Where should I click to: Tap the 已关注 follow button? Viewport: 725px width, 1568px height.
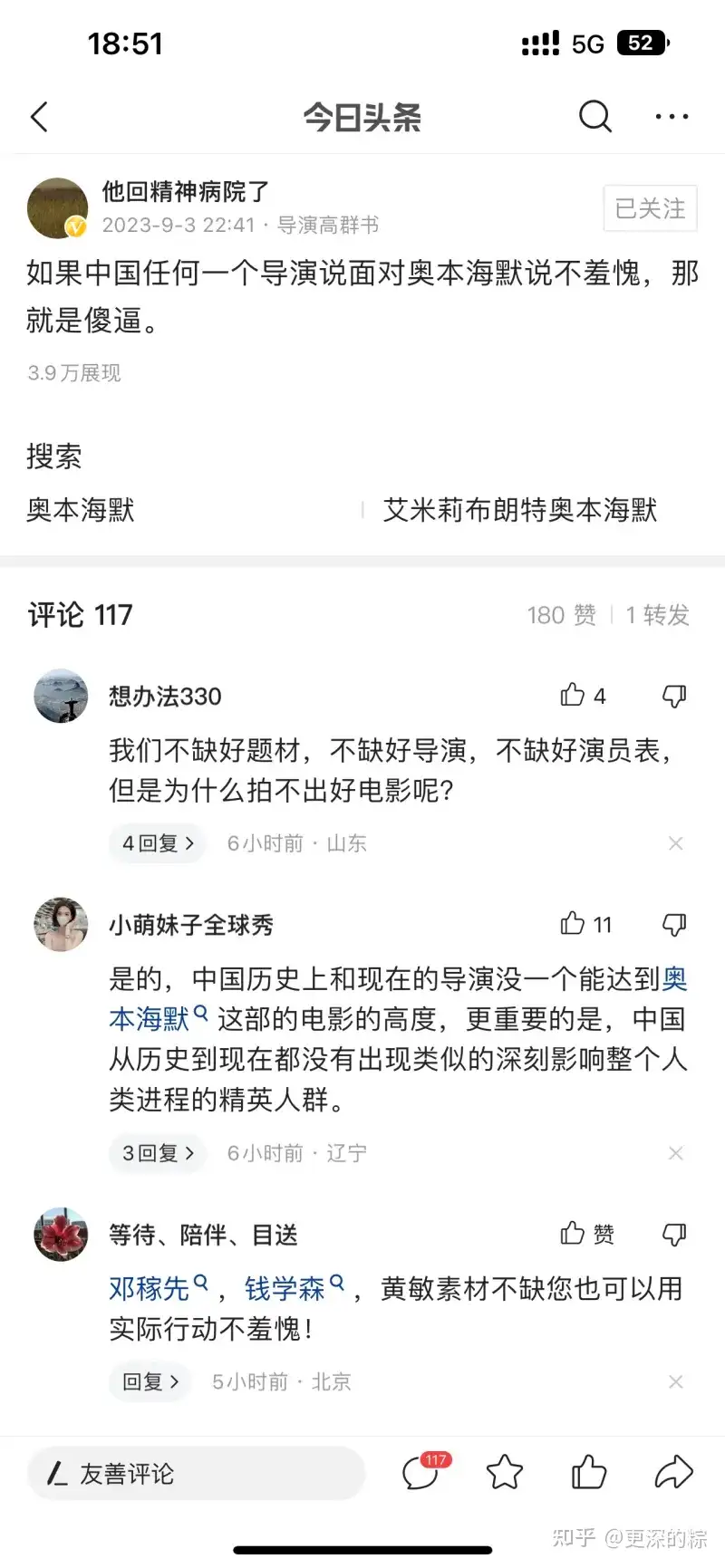(x=650, y=208)
